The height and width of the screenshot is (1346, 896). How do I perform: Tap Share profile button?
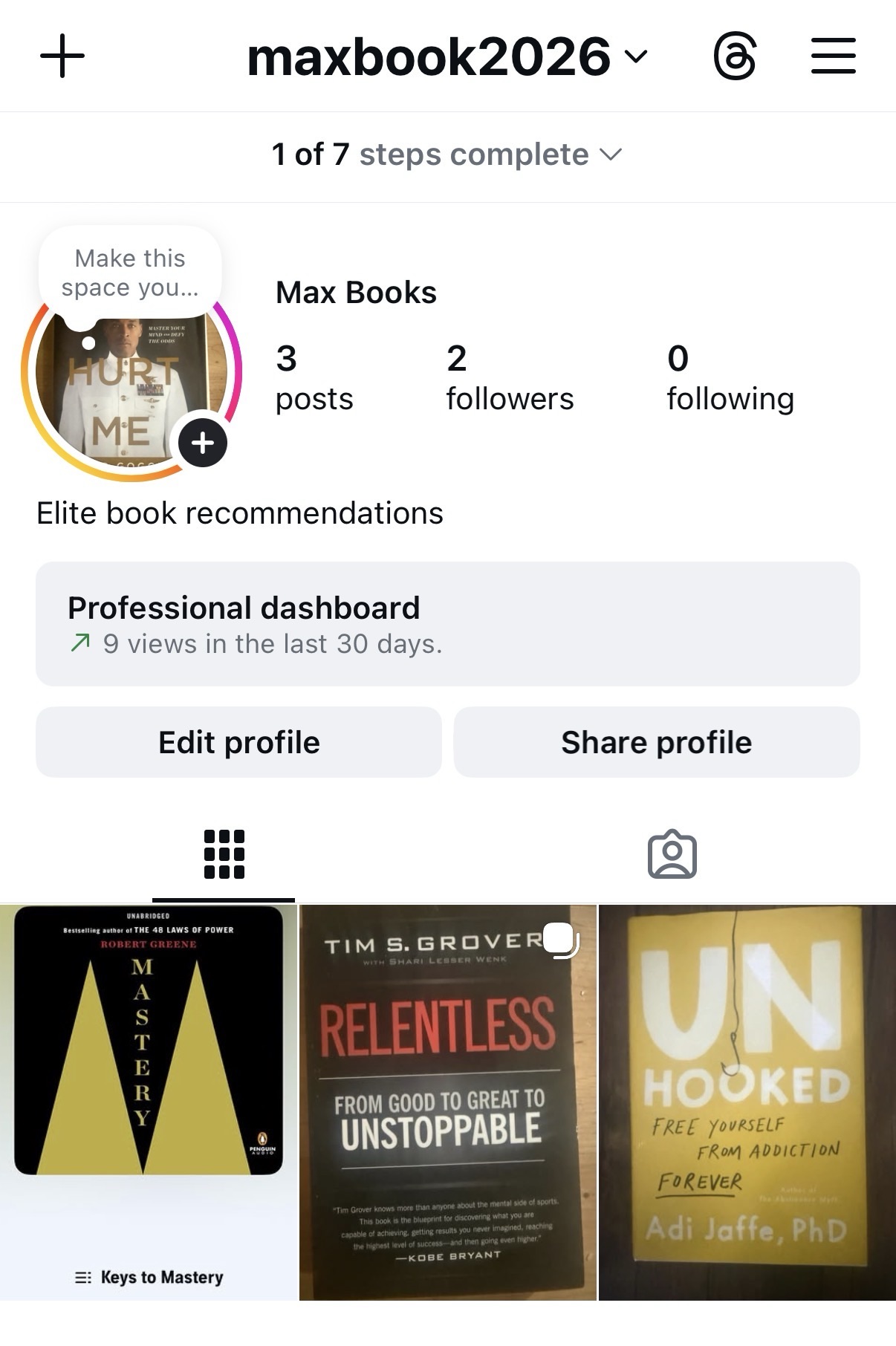tap(656, 742)
